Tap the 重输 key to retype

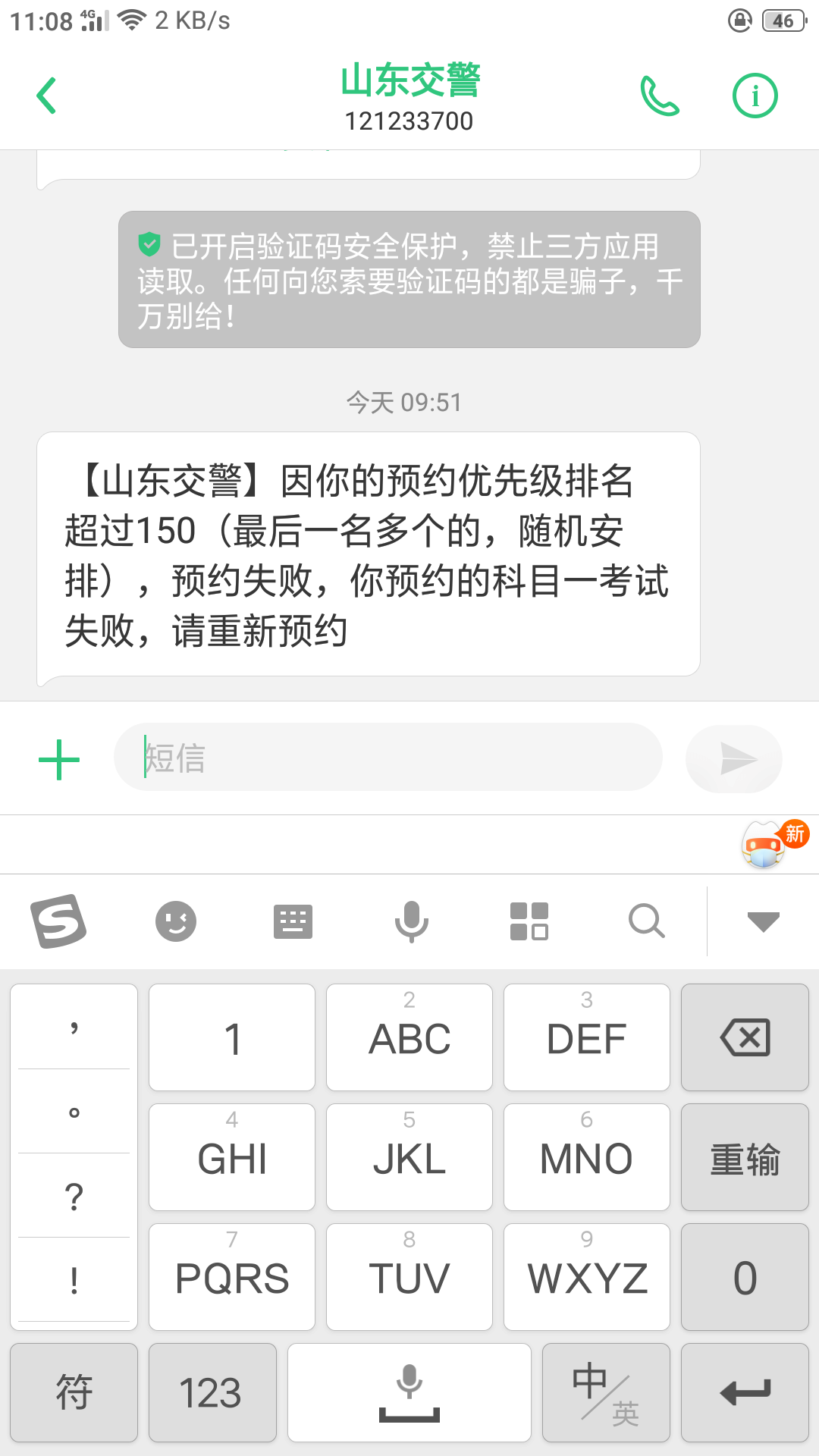pyautogui.click(x=745, y=1158)
